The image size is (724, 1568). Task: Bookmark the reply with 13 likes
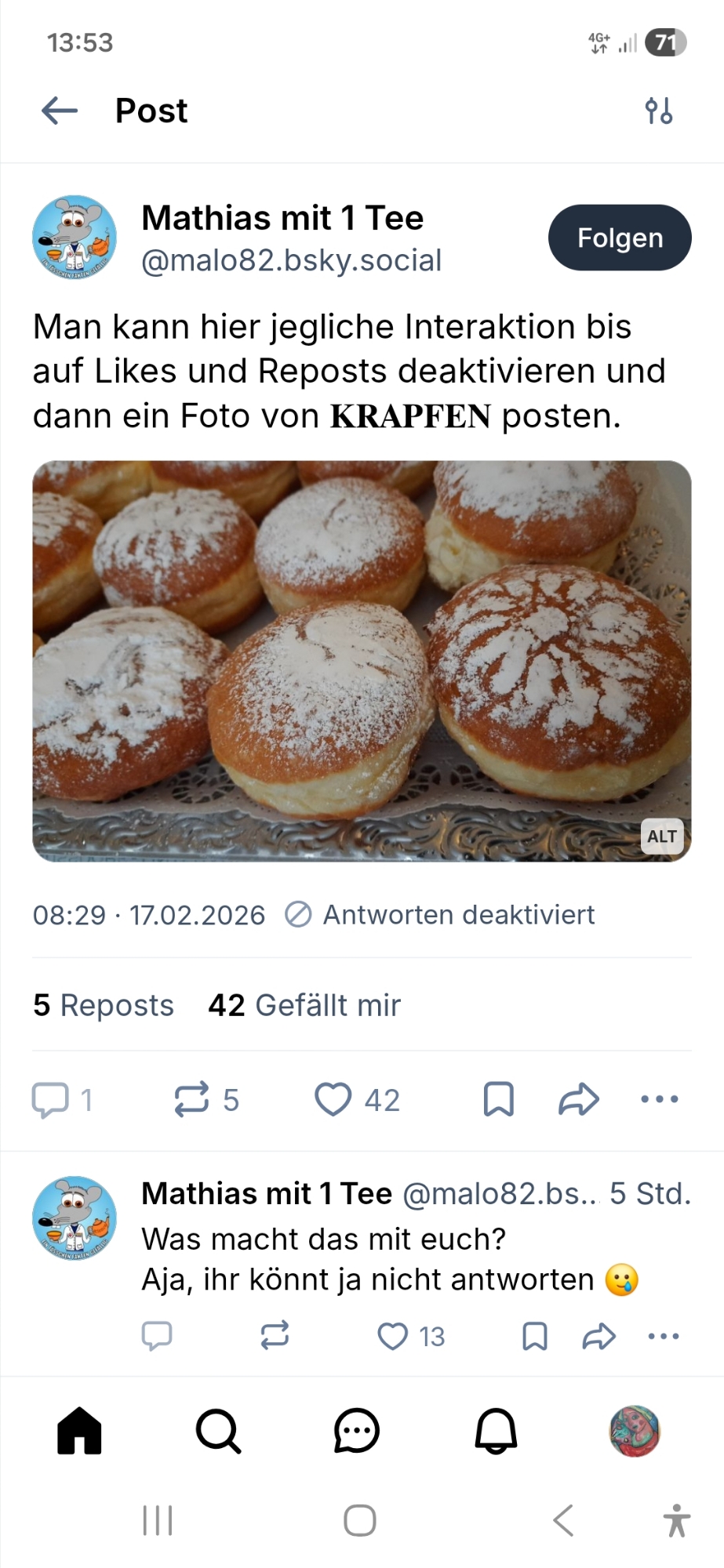click(535, 1336)
